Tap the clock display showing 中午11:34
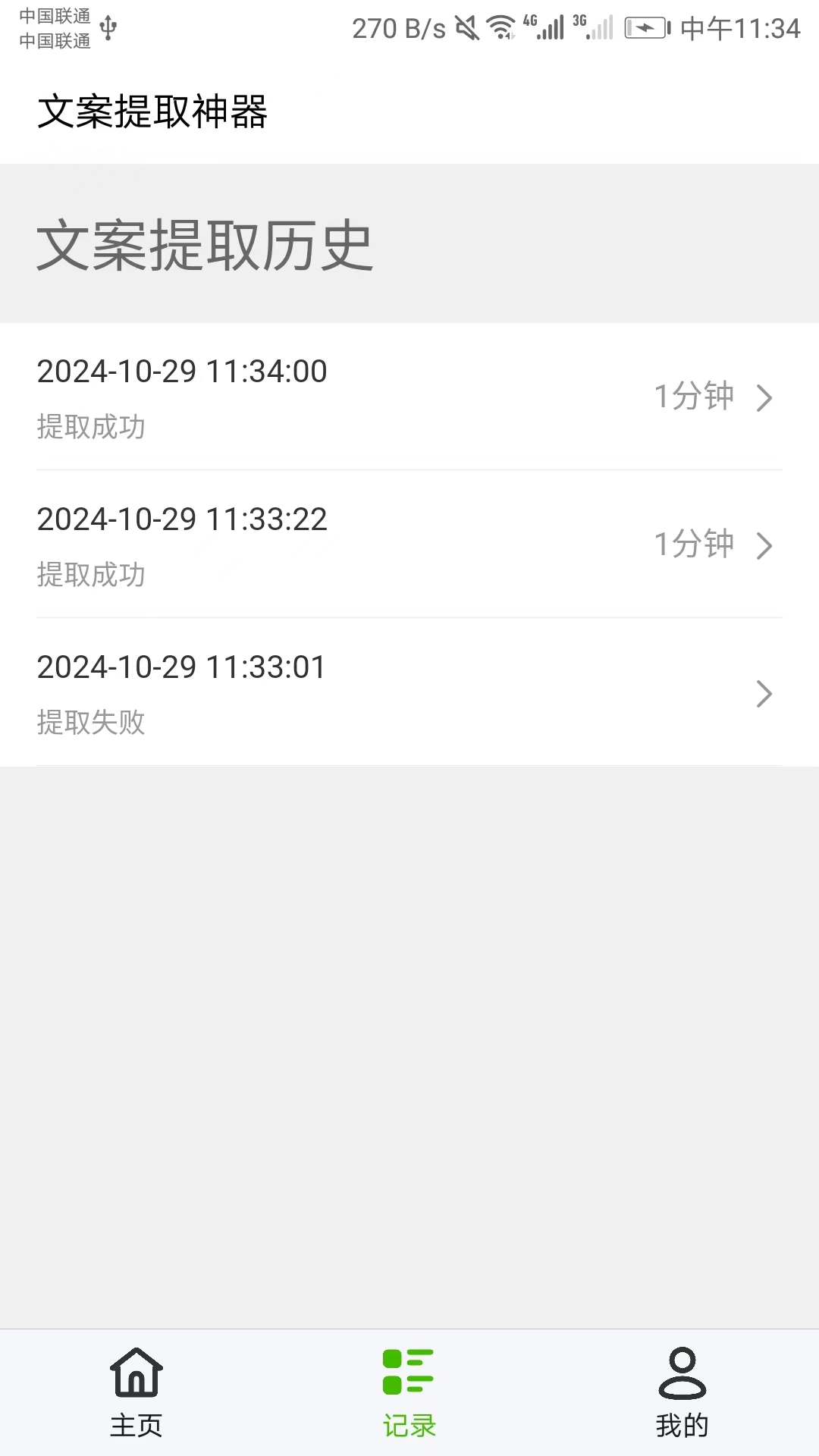Viewport: 819px width, 1456px height. coord(743,29)
